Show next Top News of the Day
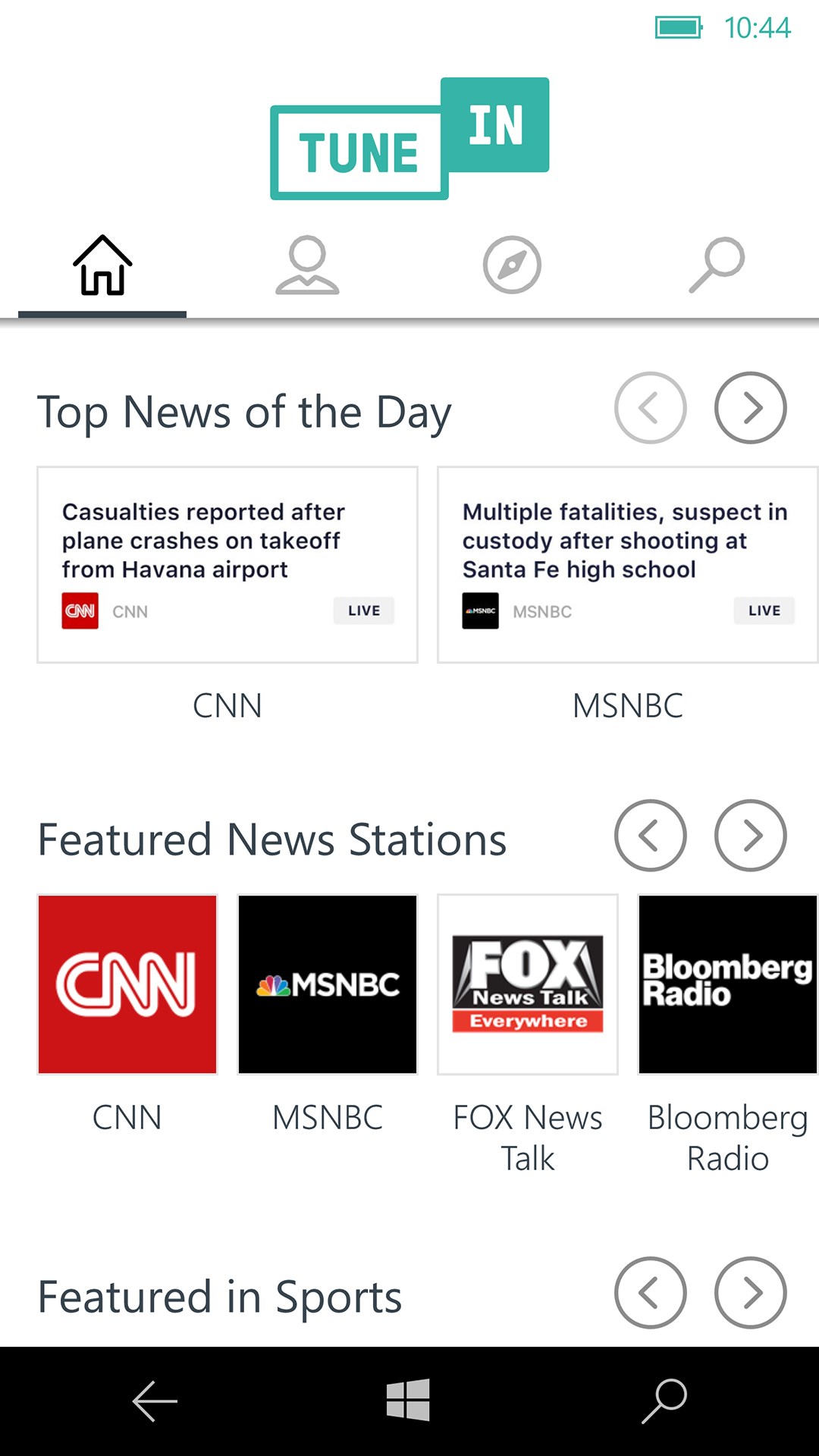Screen dimensions: 819x1456 click(750, 408)
